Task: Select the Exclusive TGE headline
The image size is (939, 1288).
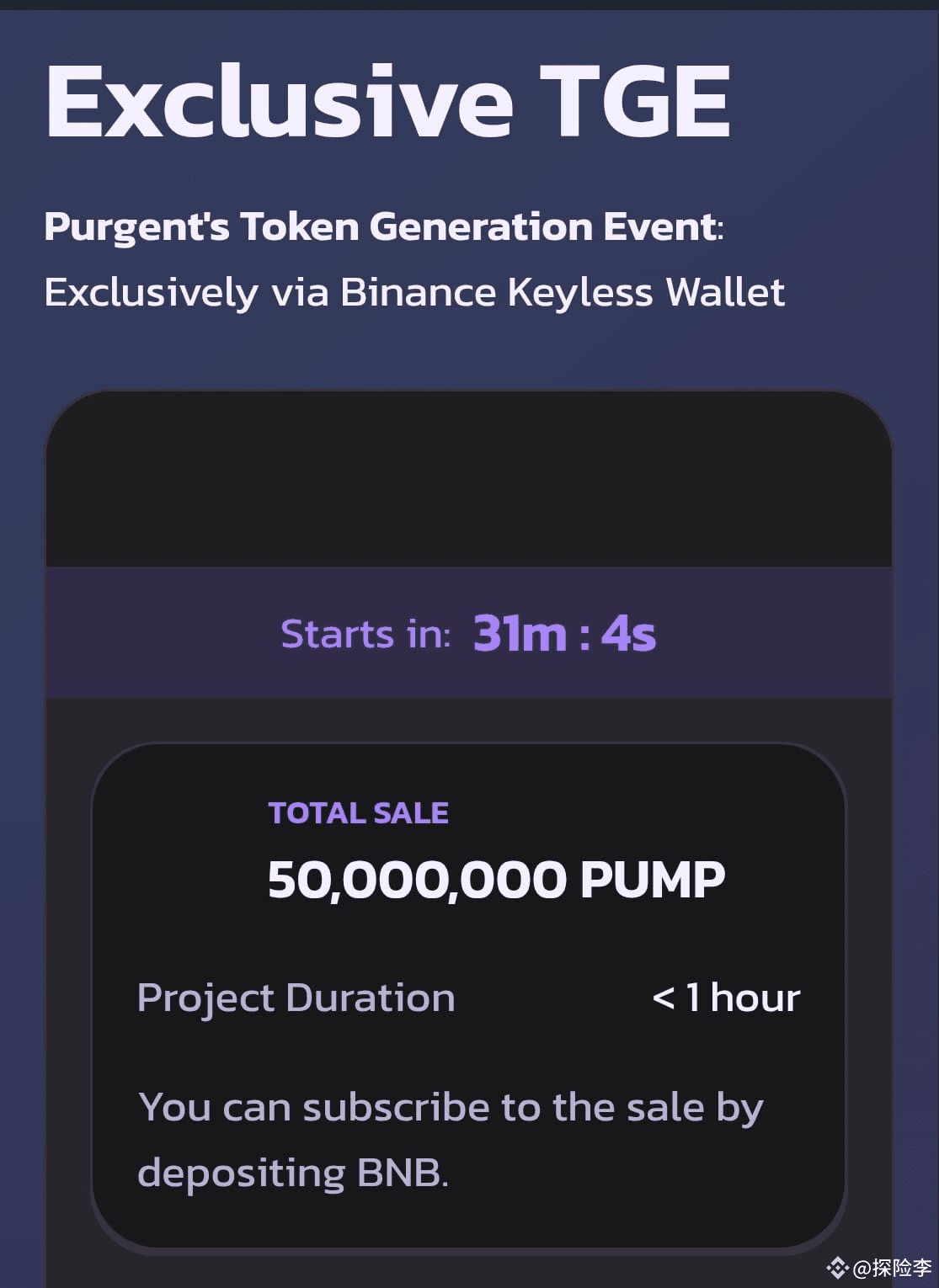Action: pyautogui.click(x=387, y=101)
